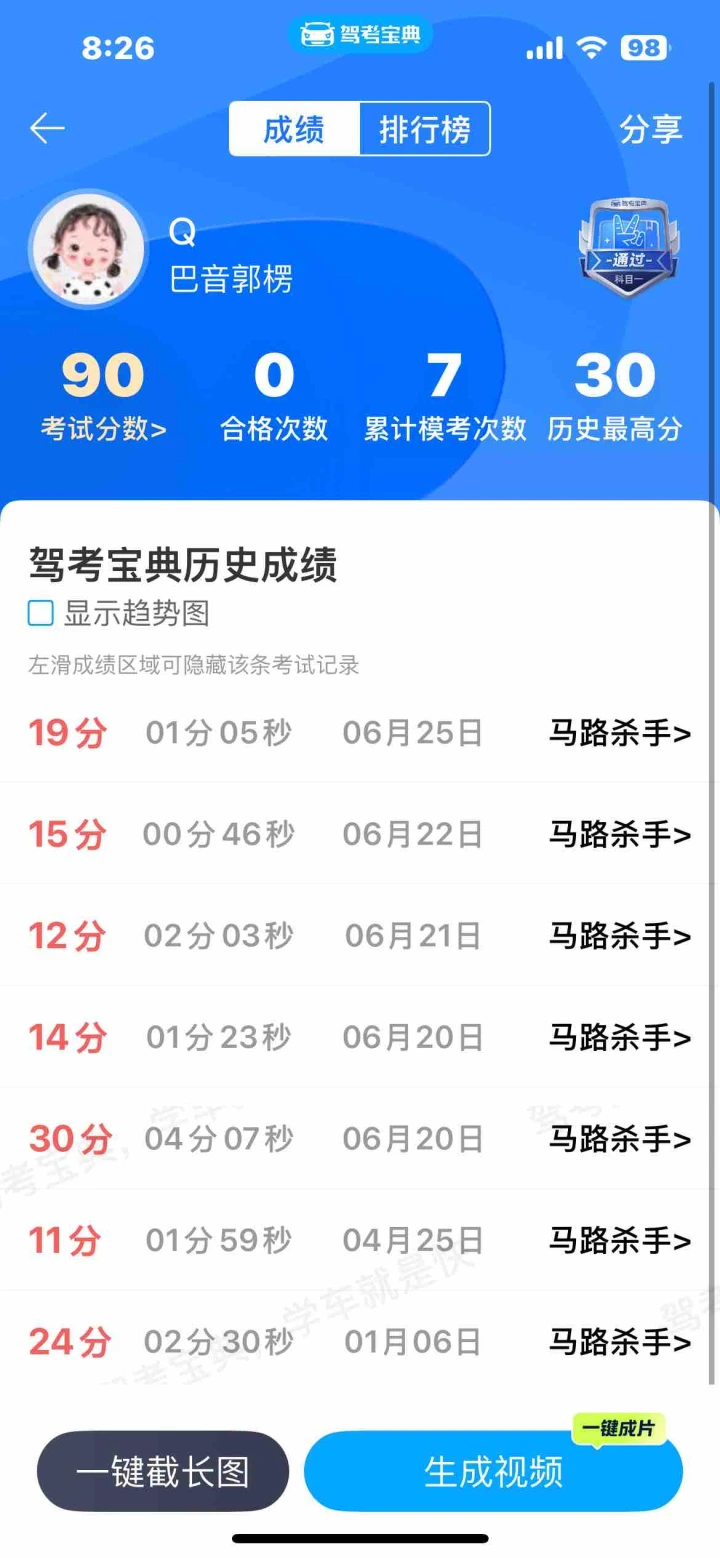The height and width of the screenshot is (1558, 720).
Task: Open the 考试分数 details link
Action: [x=103, y=429]
